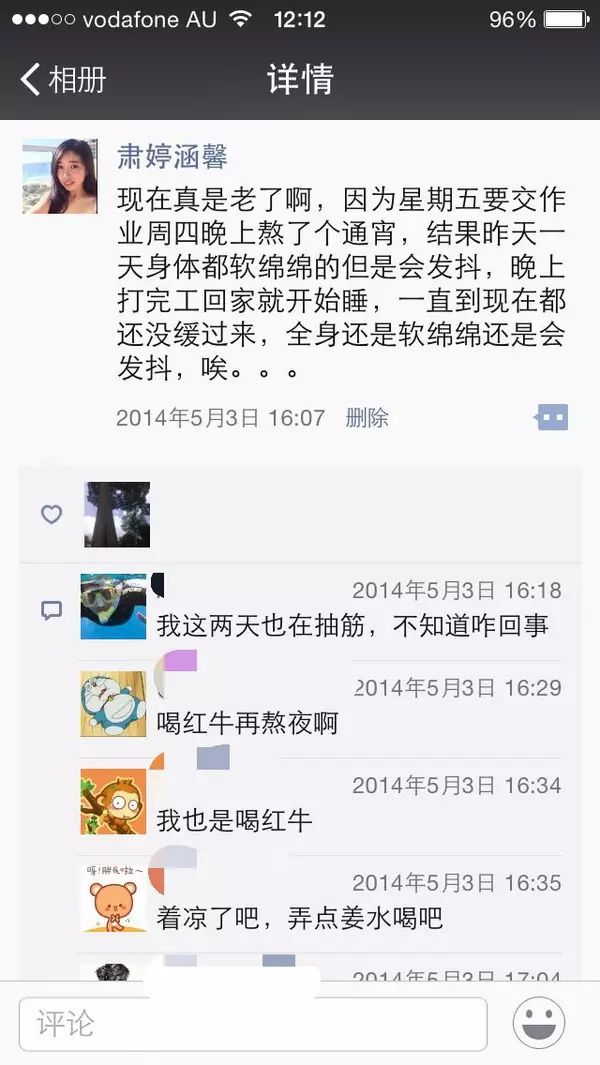Go back to 相册
This screenshot has height=1065, width=600.
pos(62,79)
